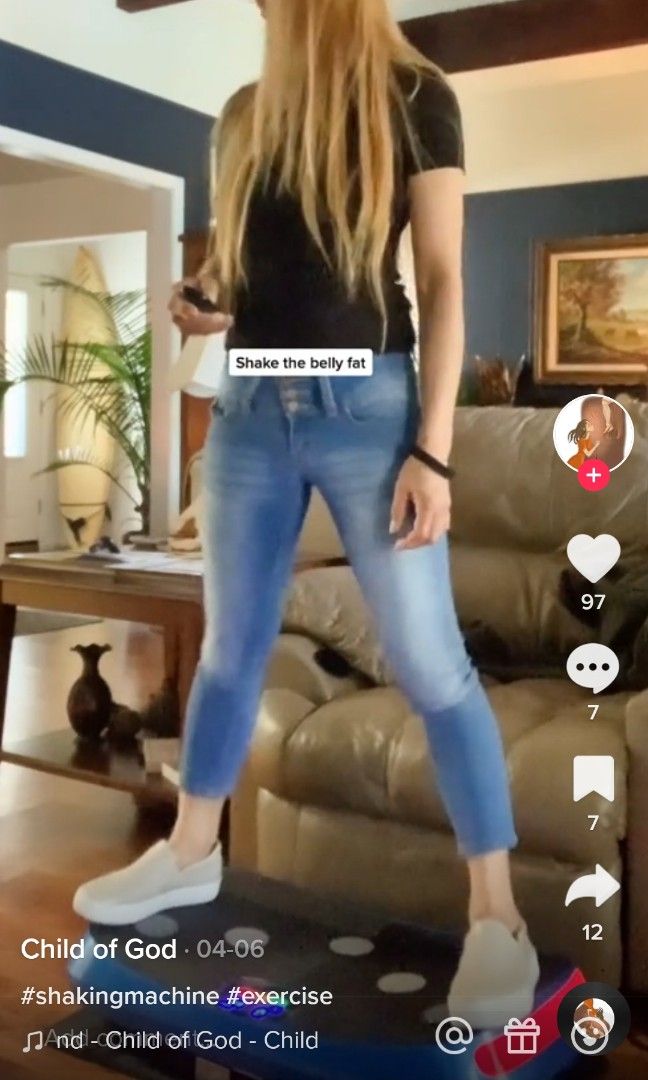Open the spinning sound disc

592,1022
